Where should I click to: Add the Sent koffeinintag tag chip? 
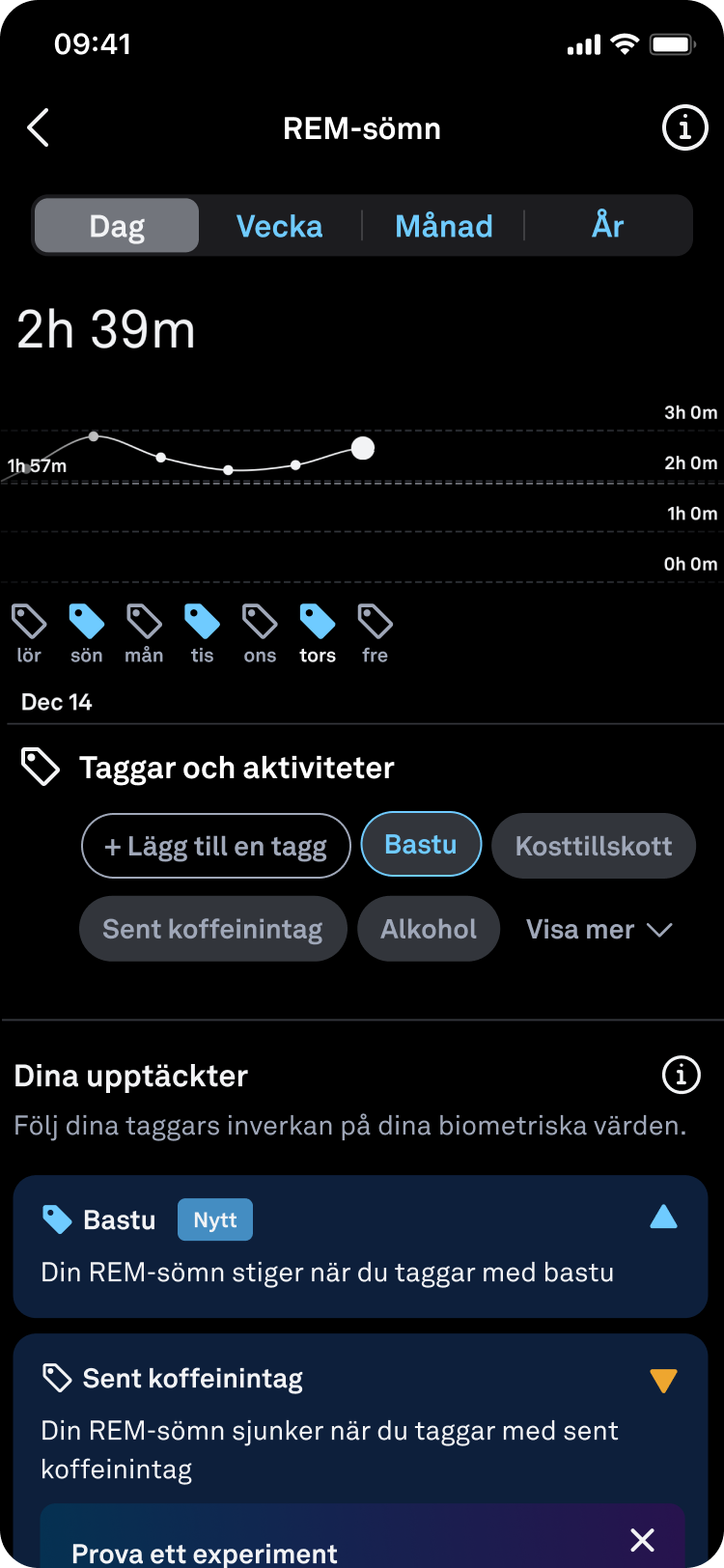(x=212, y=929)
